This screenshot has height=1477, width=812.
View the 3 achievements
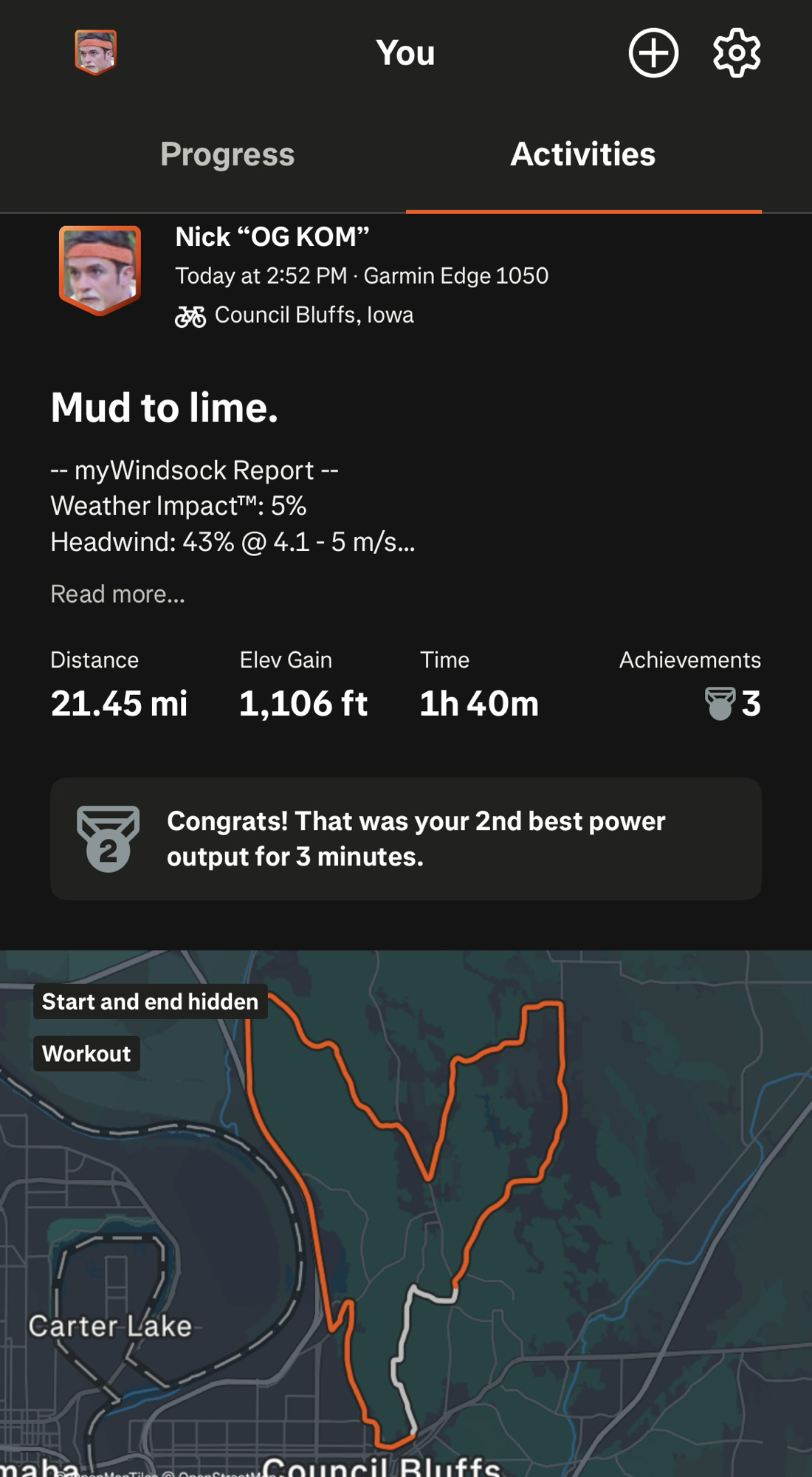(732, 703)
